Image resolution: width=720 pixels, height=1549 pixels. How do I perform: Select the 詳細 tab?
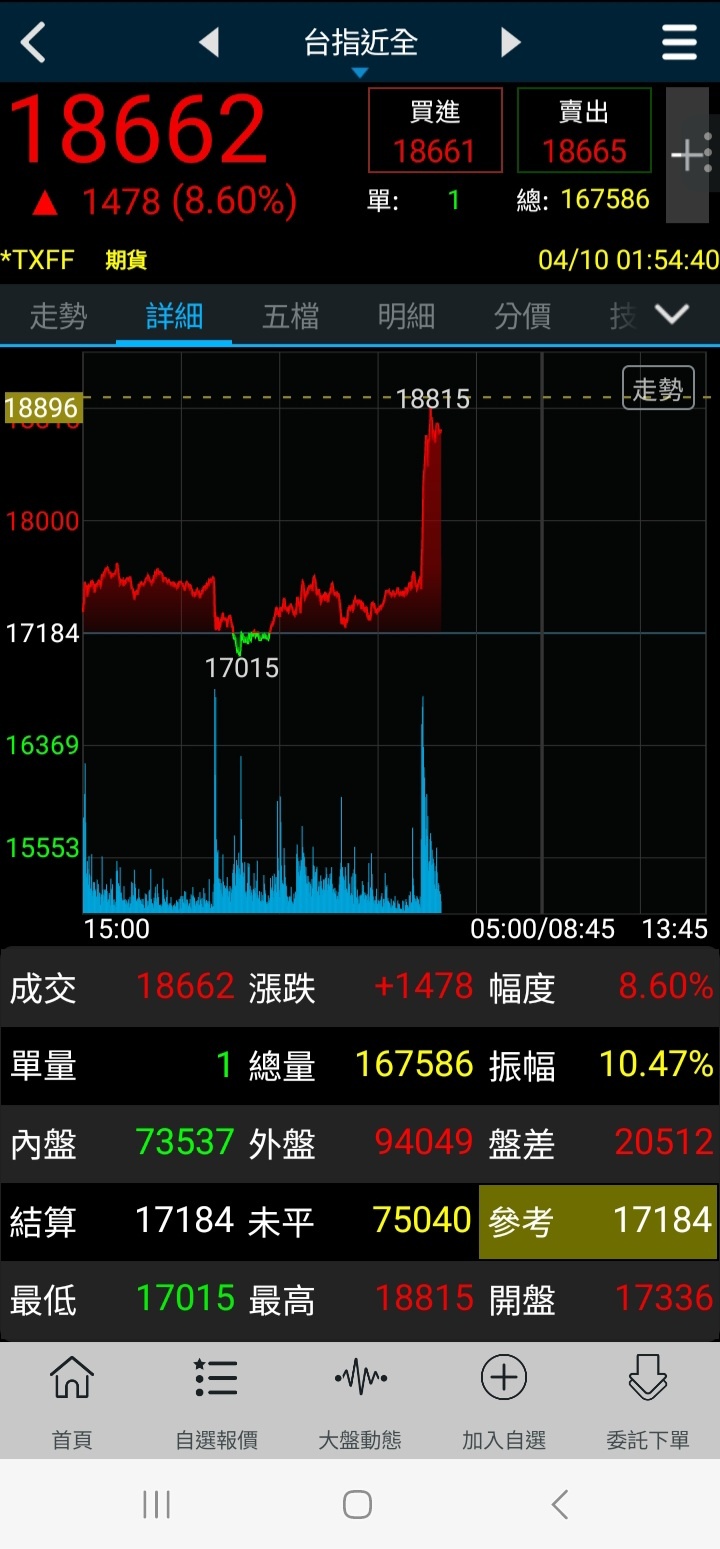pyautogui.click(x=174, y=317)
